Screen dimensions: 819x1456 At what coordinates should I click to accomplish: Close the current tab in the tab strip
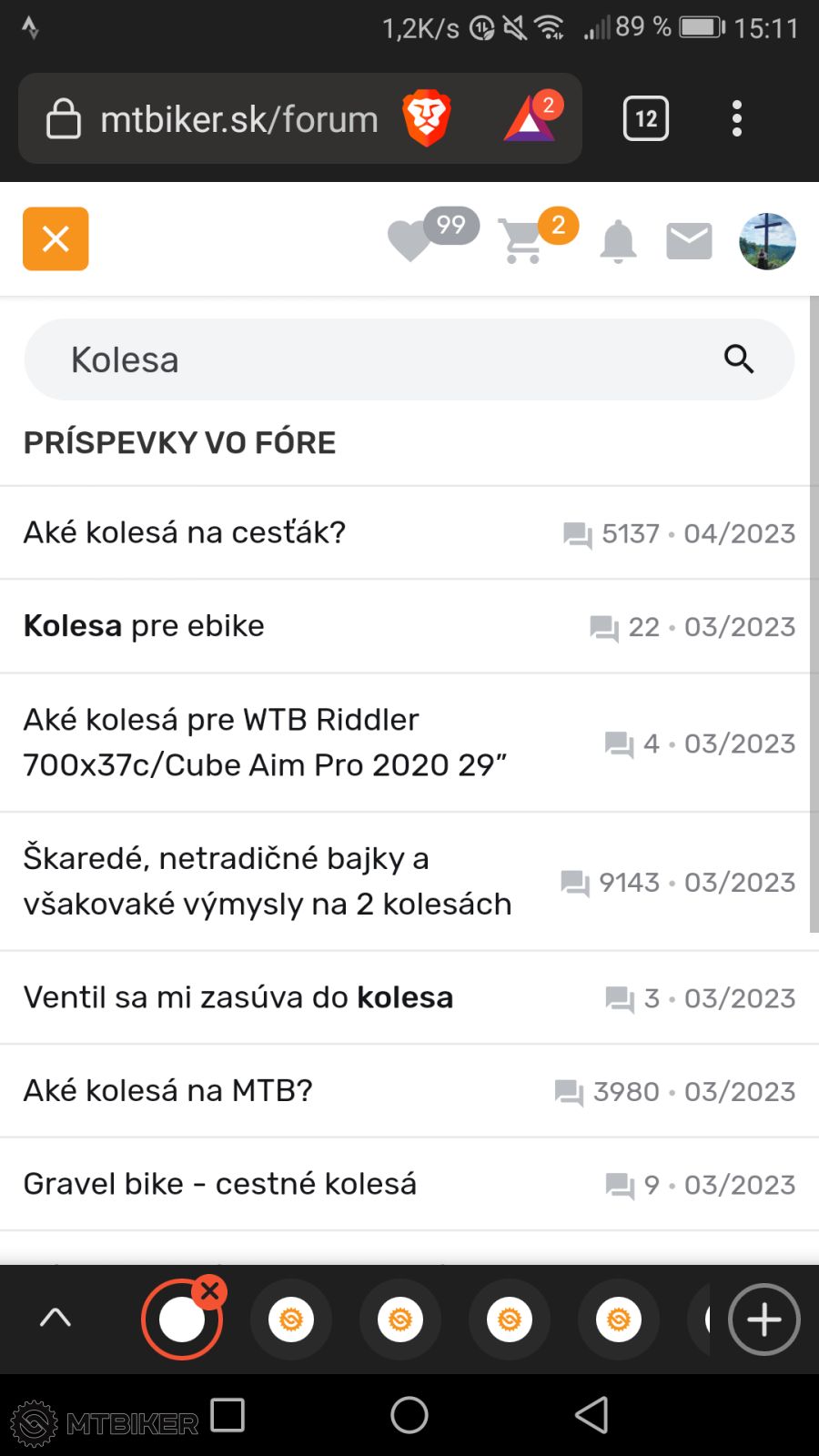(x=210, y=1291)
